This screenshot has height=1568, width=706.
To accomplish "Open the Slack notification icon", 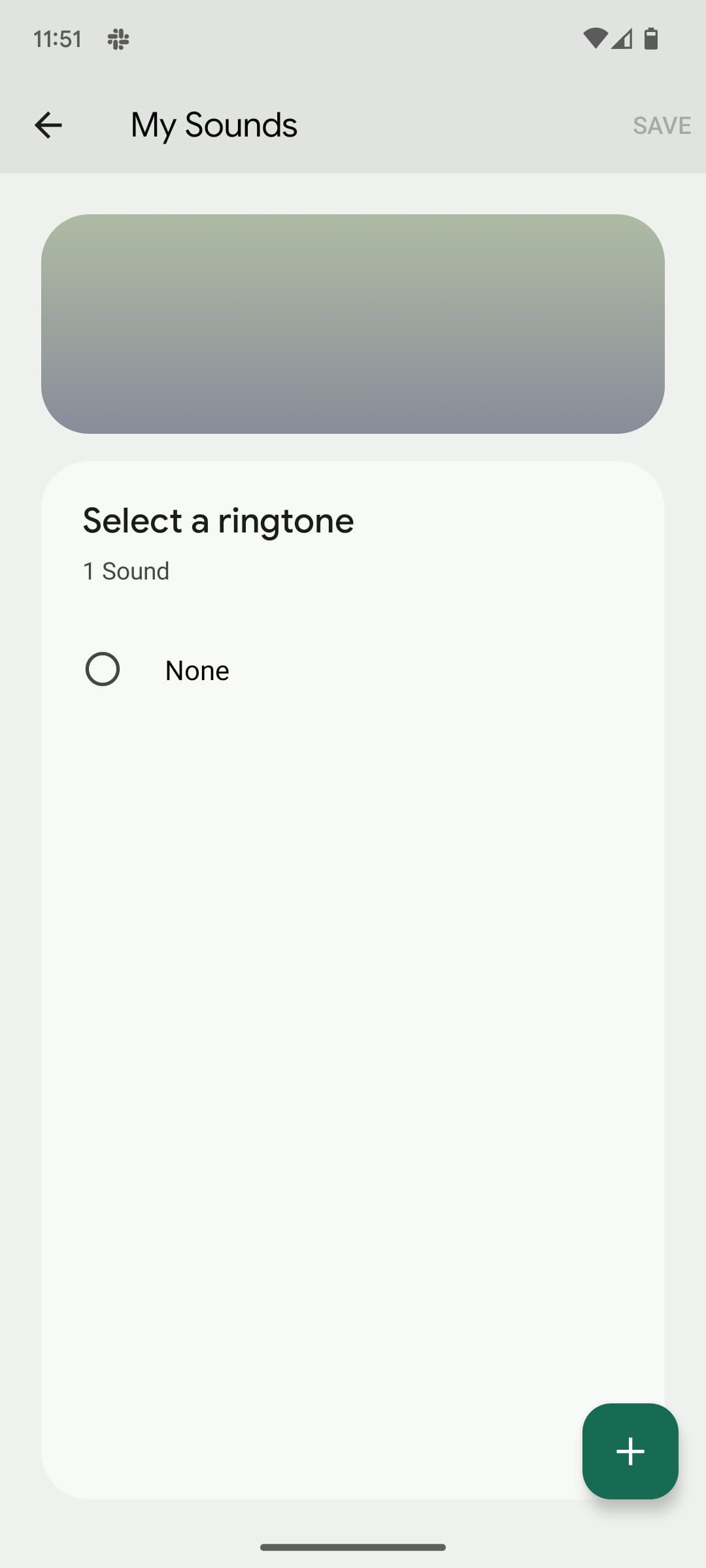I will pyautogui.click(x=118, y=39).
